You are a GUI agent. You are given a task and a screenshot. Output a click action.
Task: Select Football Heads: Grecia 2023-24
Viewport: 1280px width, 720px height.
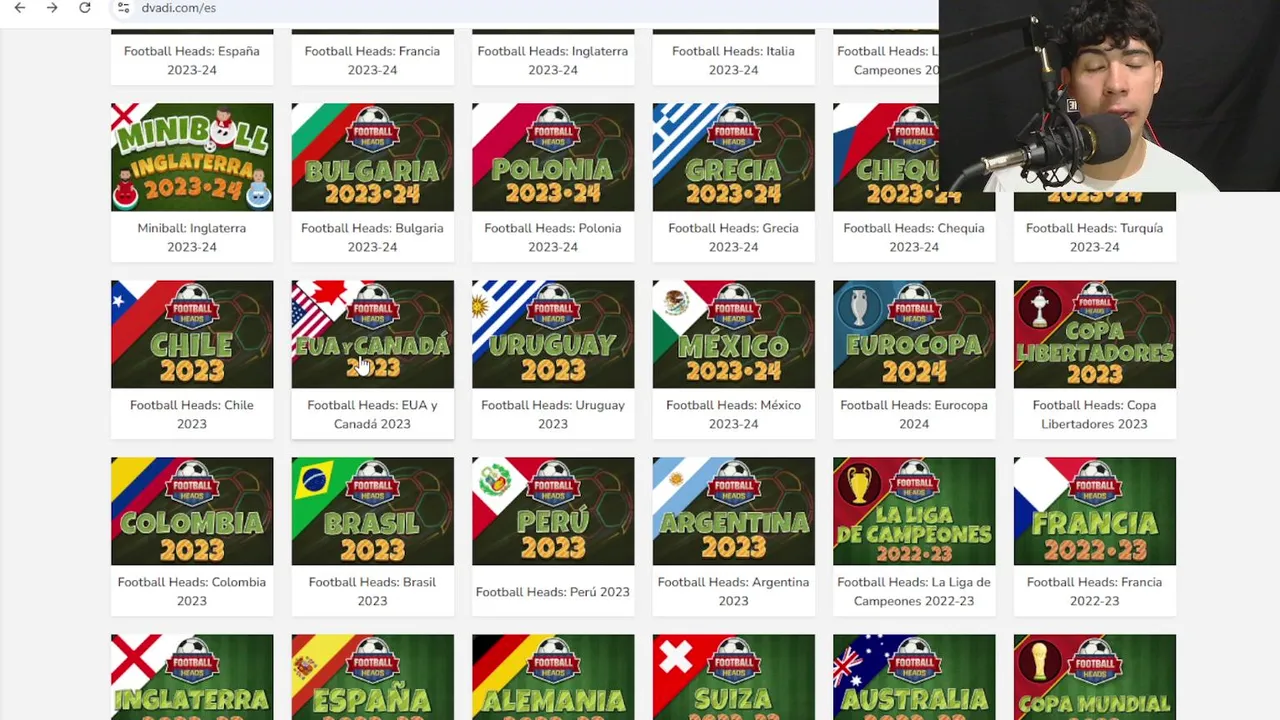click(733, 158)
